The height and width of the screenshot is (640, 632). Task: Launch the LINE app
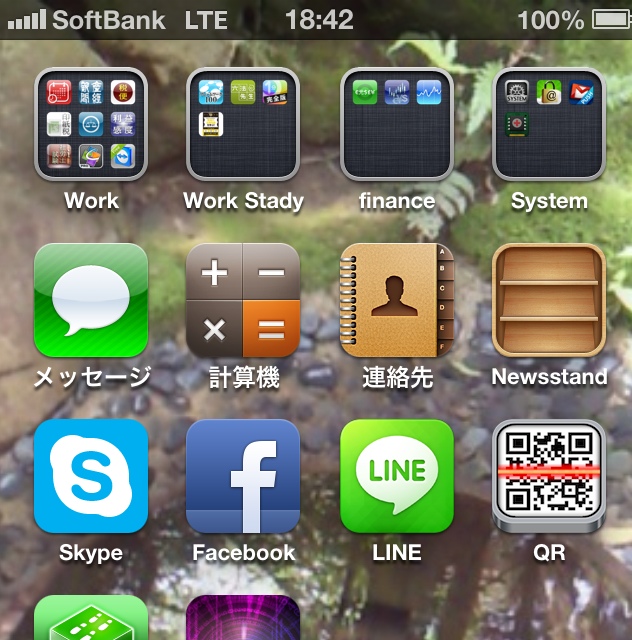click(x=397, y=476)
